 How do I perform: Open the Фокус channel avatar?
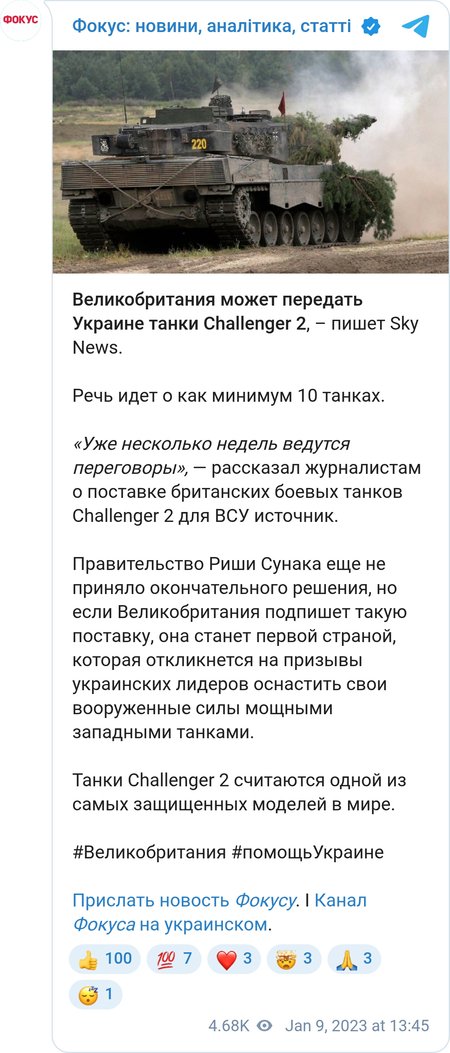[x=20, y=20]
